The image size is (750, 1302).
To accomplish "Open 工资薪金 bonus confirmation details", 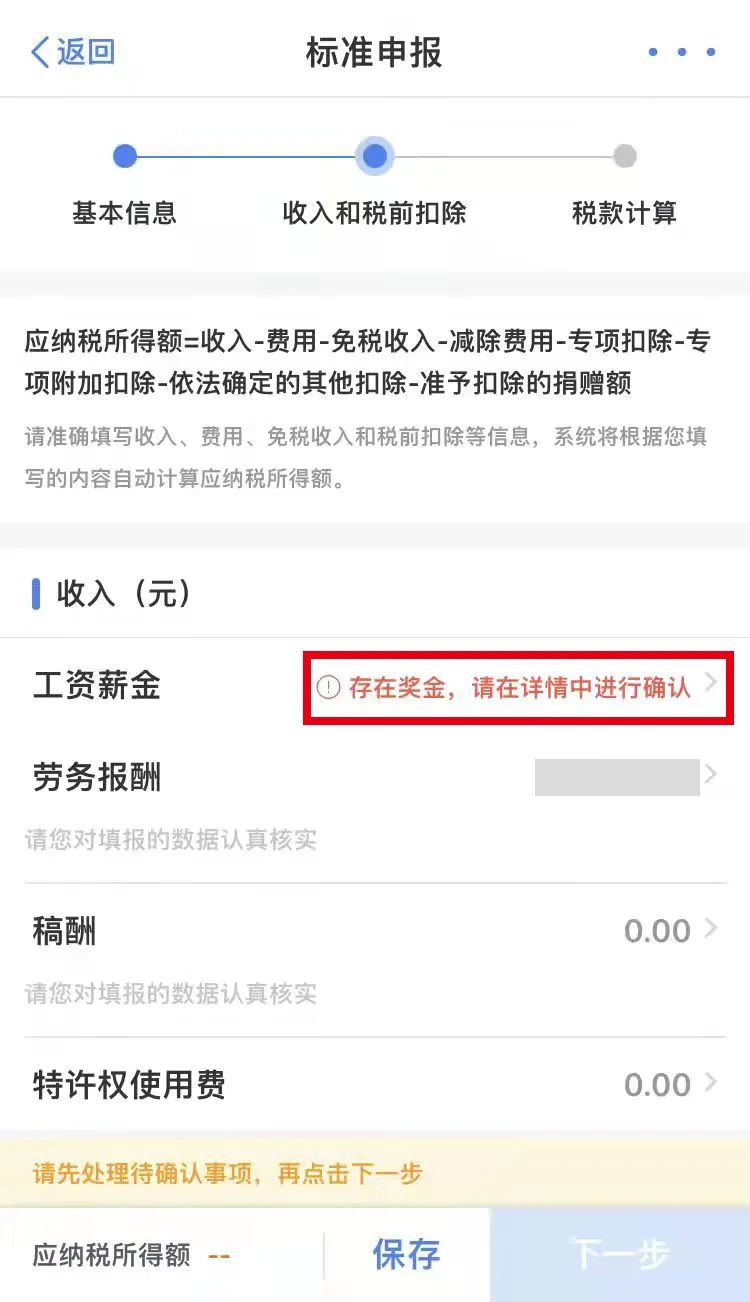I will pos(517,687).
